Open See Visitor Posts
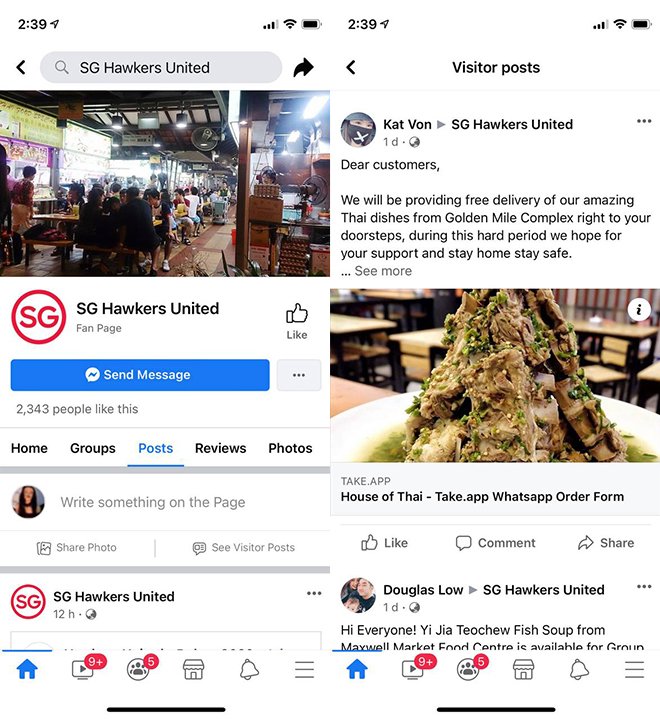Screen dimensions: 660x719 244,547
